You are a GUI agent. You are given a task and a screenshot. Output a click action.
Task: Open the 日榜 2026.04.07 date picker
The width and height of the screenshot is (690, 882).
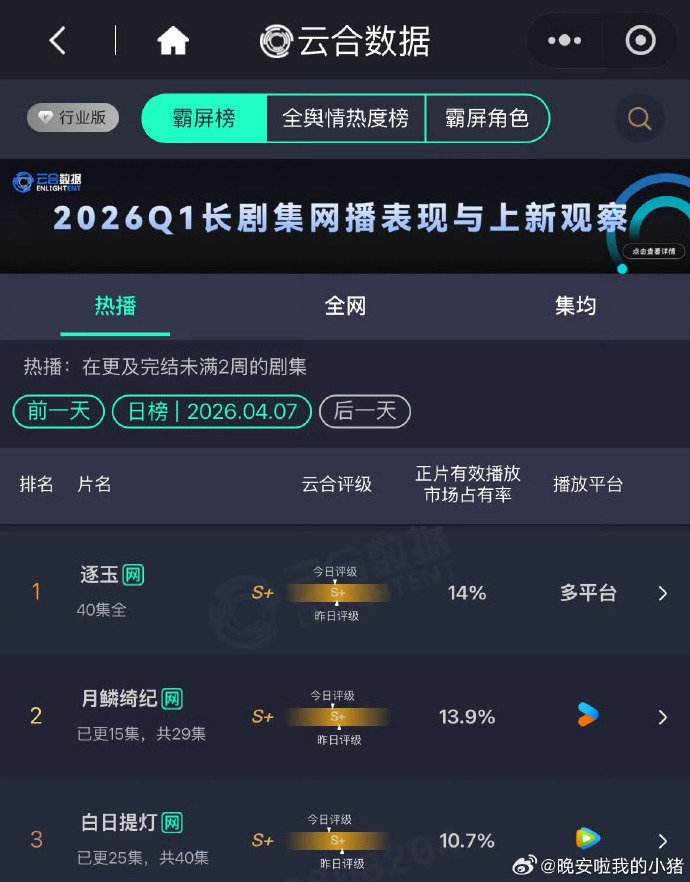[x=212, y=411]
